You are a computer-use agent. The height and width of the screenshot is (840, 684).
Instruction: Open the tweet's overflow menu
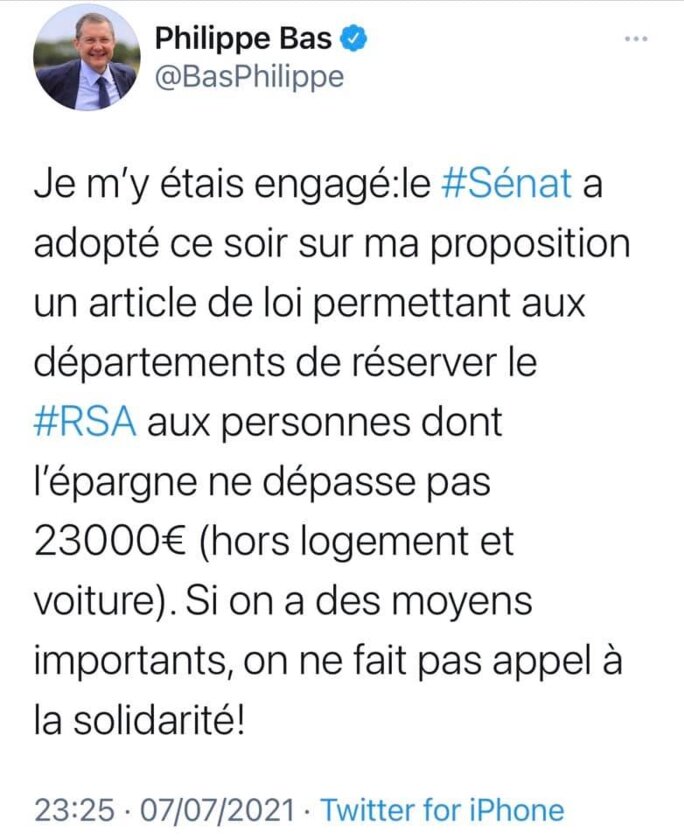tap(636, 38)
